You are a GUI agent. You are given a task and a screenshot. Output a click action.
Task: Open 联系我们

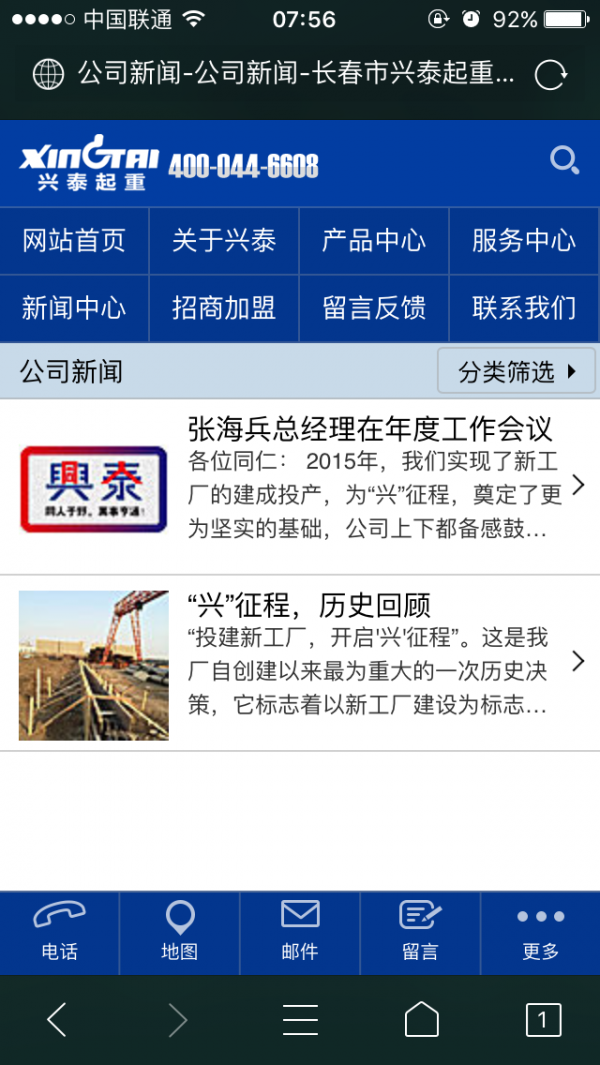click(524, 308)
